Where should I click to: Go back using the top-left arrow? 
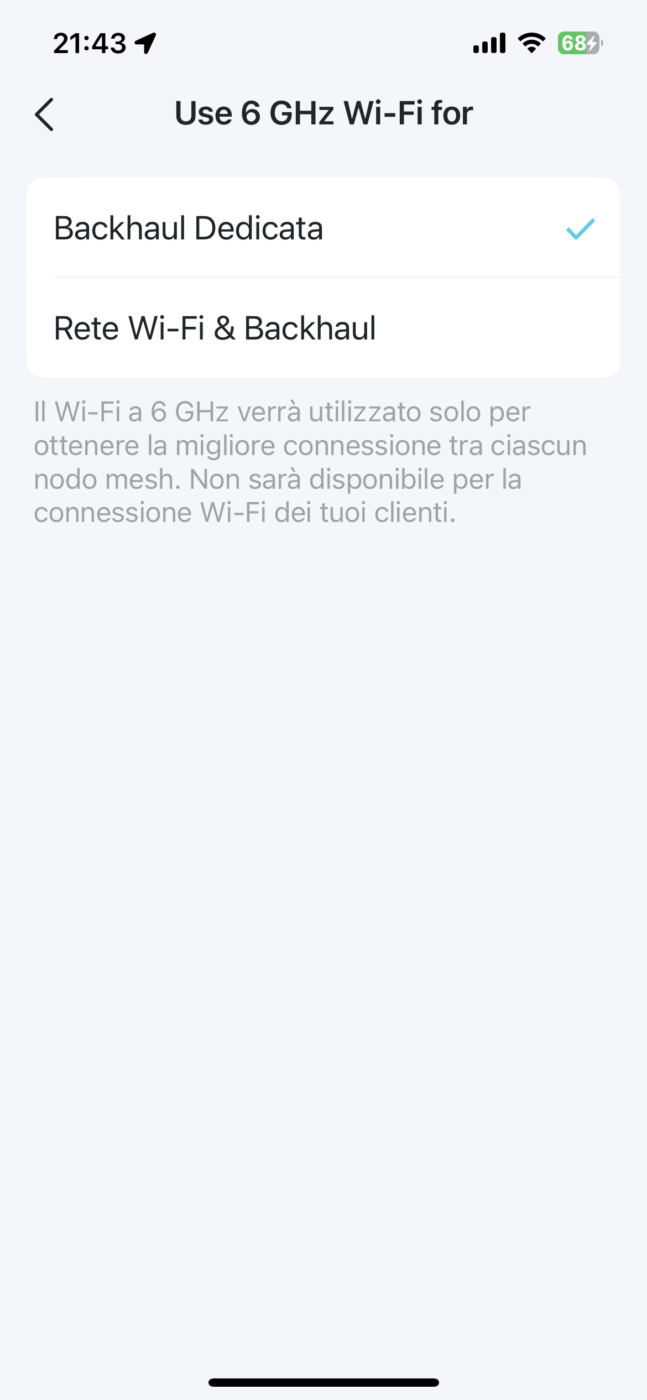coord(44,115)
